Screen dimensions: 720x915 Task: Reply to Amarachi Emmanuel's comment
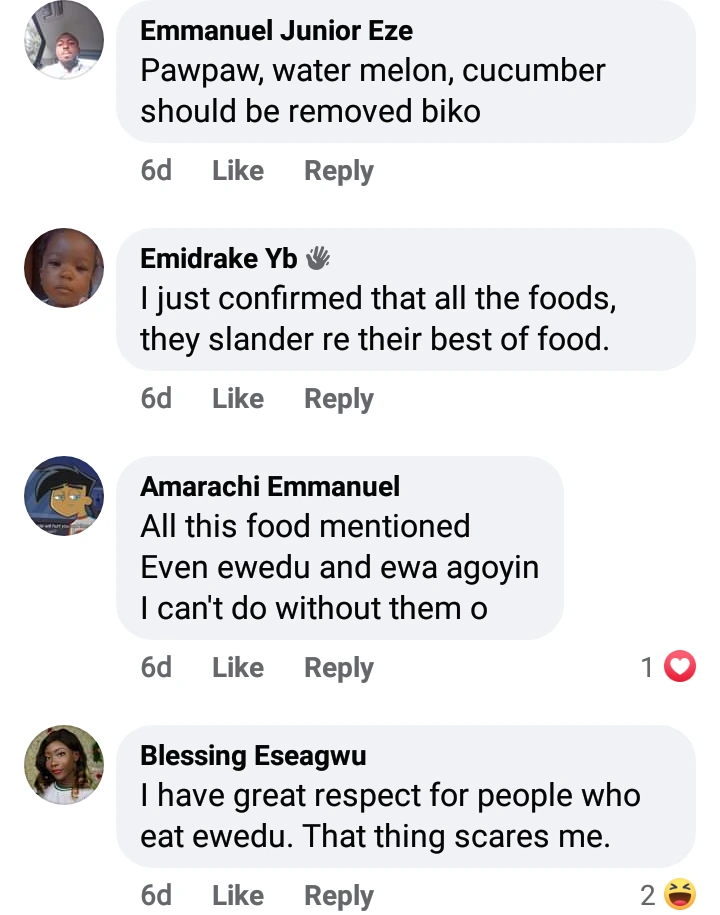point(338,667)
